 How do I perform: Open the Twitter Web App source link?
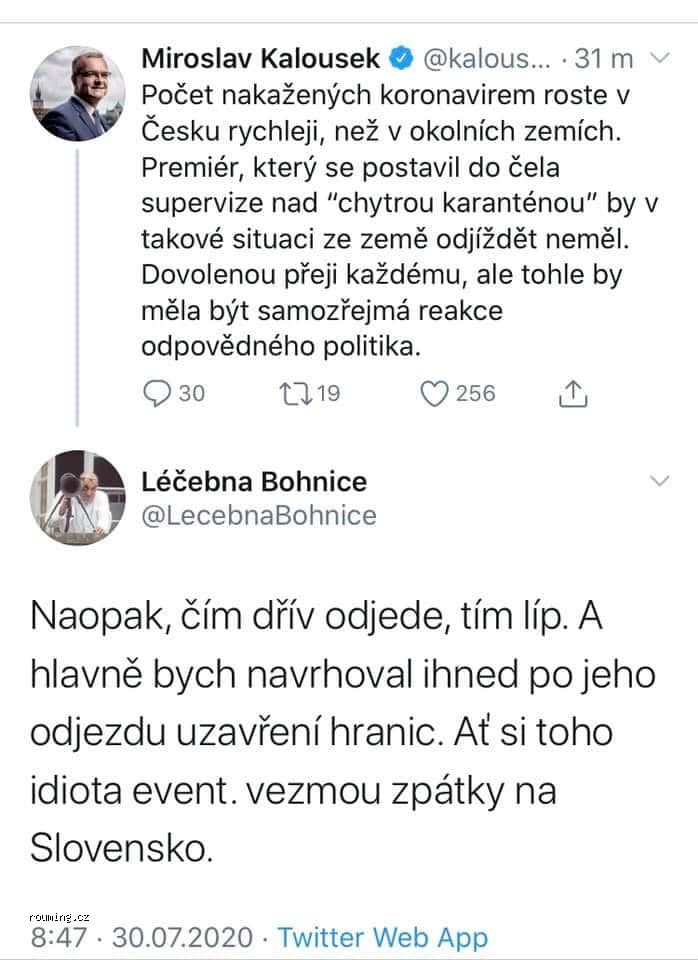click(382, 938)
